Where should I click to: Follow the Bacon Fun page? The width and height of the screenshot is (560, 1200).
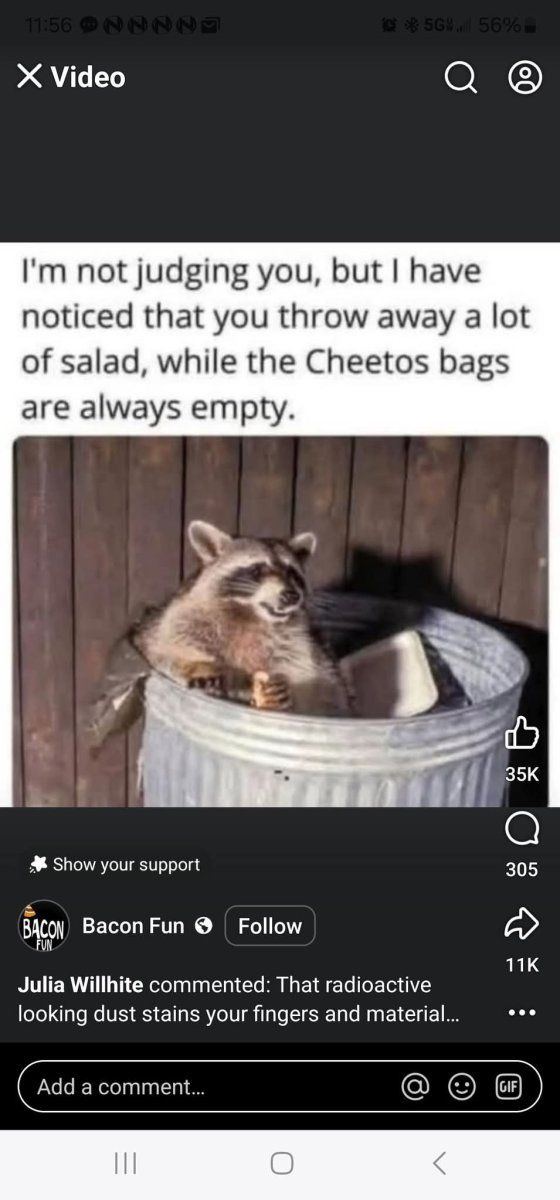pyautogui.click(x=270, y=926)
